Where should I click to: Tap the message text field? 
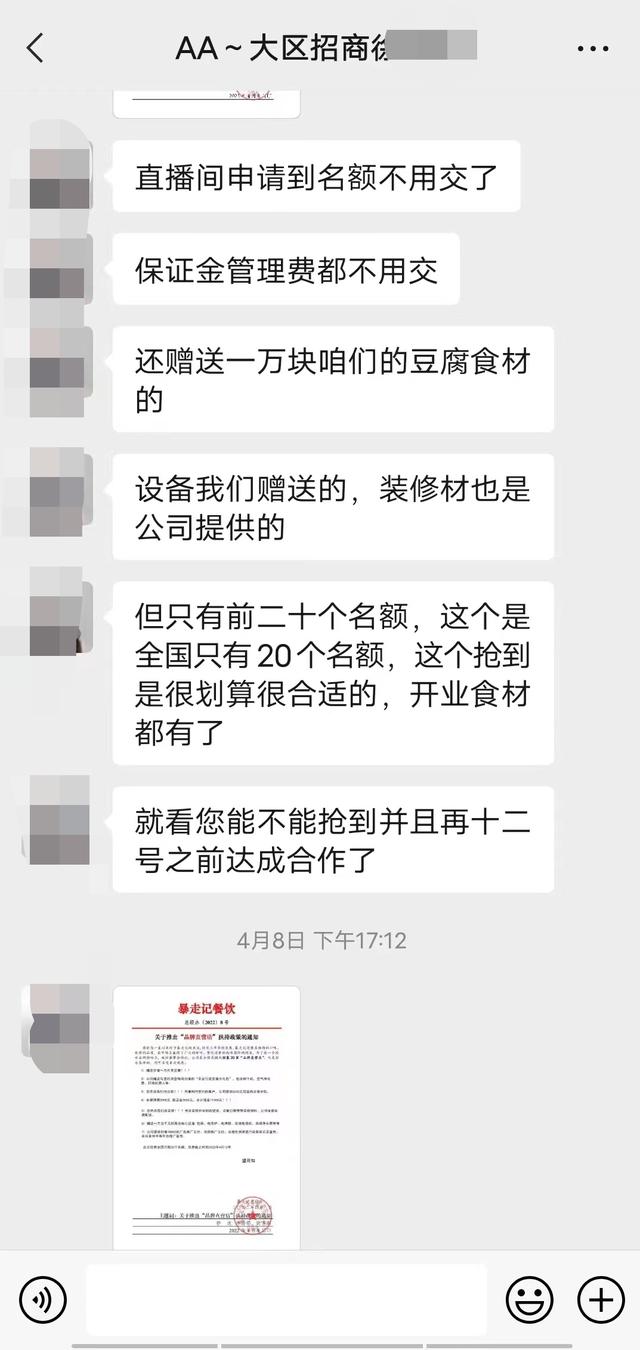coord(286,1299)
